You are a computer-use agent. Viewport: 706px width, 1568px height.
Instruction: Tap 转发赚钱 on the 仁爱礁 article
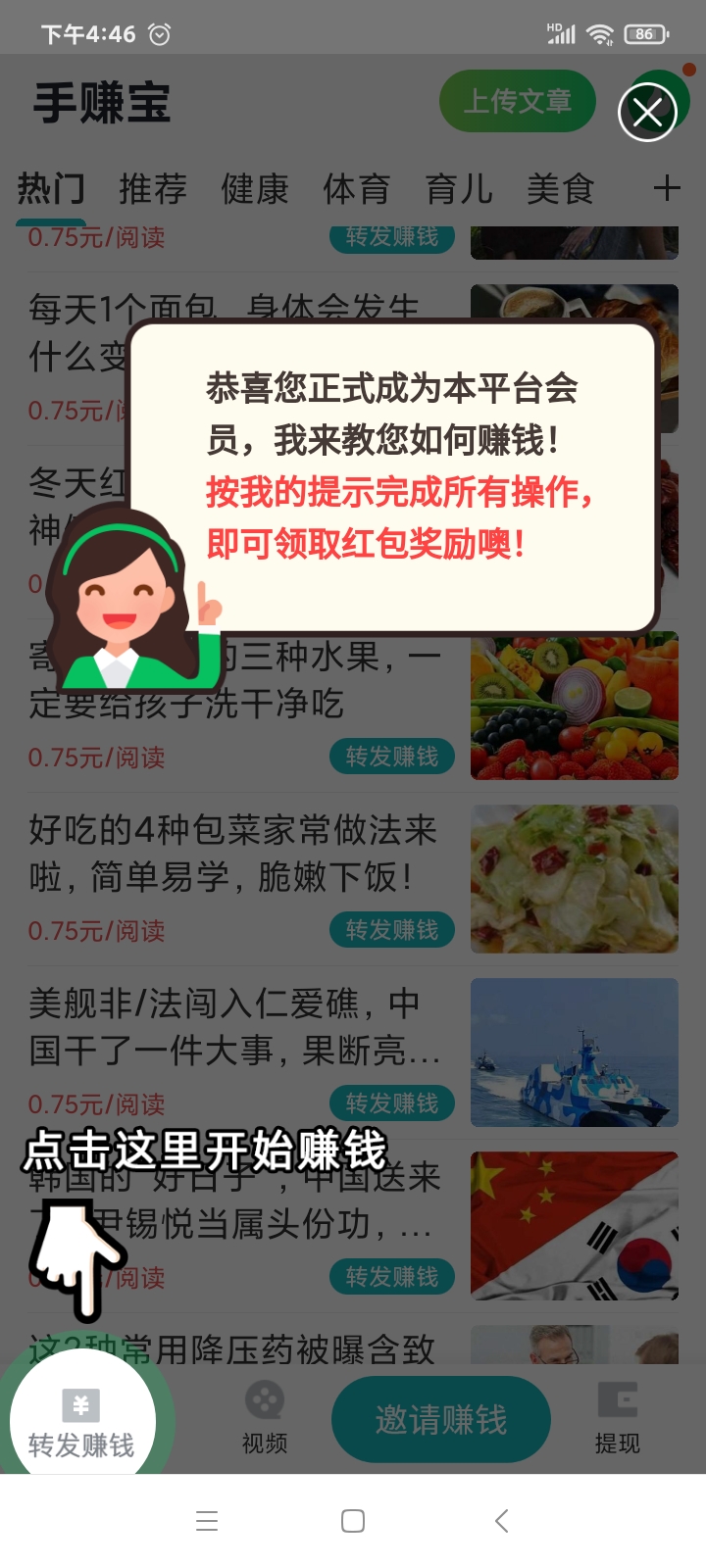pos(392,1103)
